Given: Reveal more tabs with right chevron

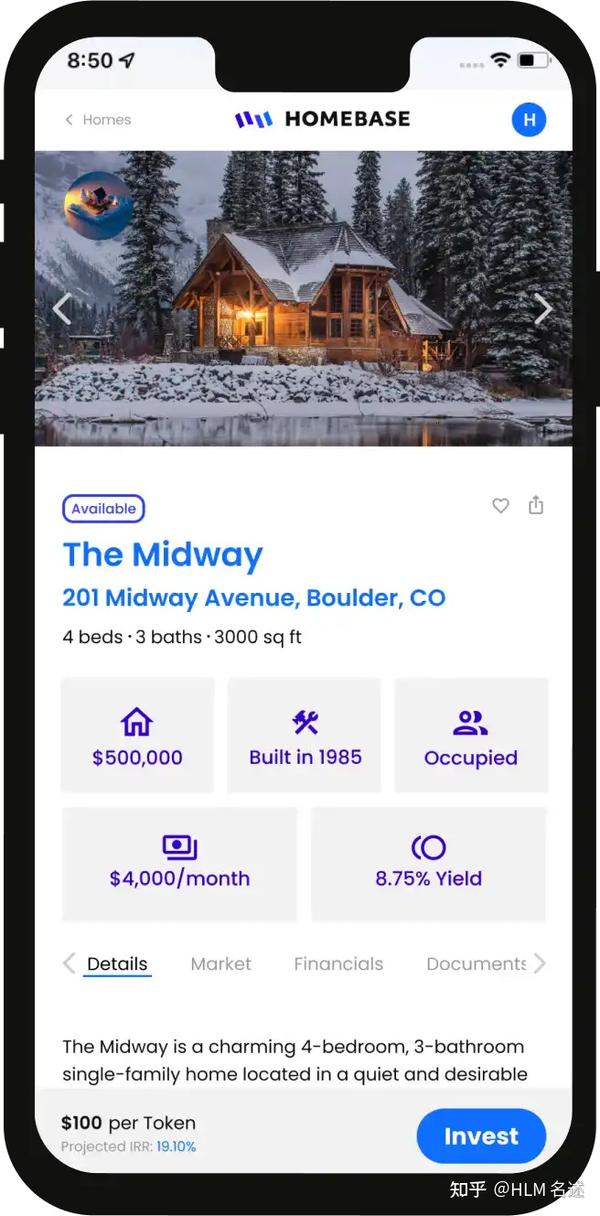Looking at the screenshot, I should pyautogui.click(x=540, y=964).
